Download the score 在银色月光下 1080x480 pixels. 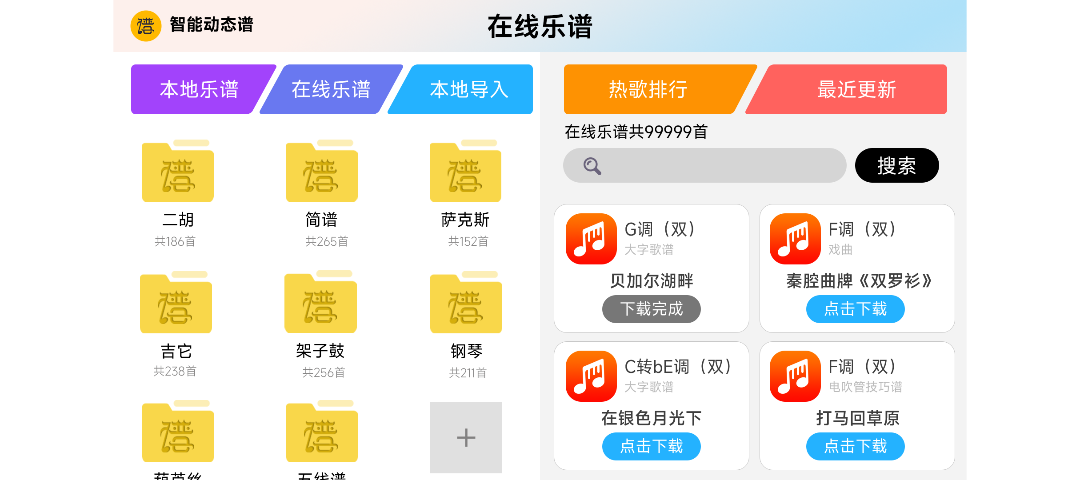(651, 446)
